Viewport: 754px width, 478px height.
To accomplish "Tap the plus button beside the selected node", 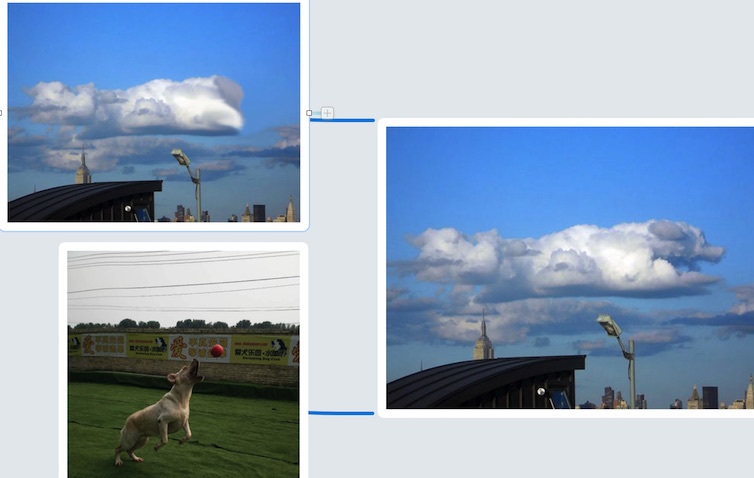I will point(327,113).
